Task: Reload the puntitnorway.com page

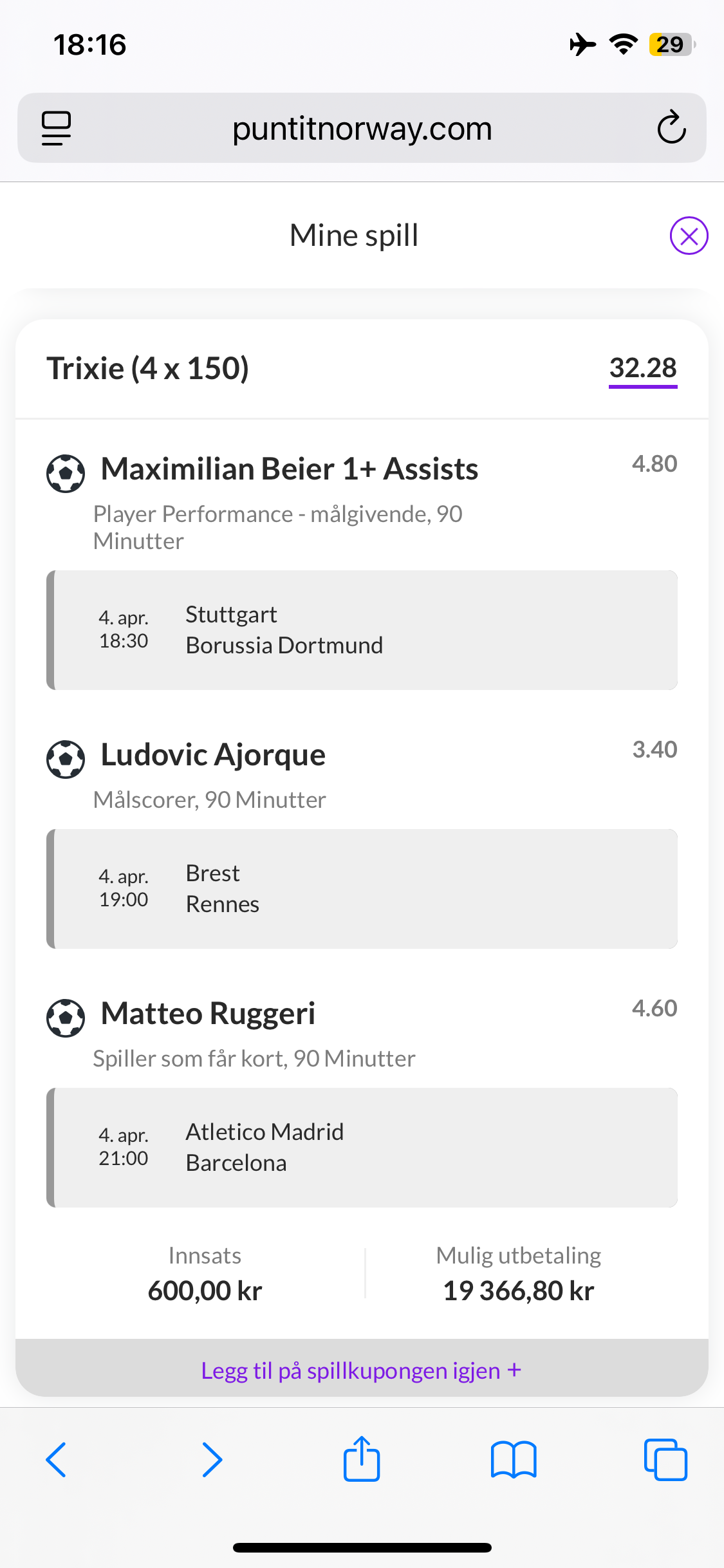Action: [x=671, y=127]
